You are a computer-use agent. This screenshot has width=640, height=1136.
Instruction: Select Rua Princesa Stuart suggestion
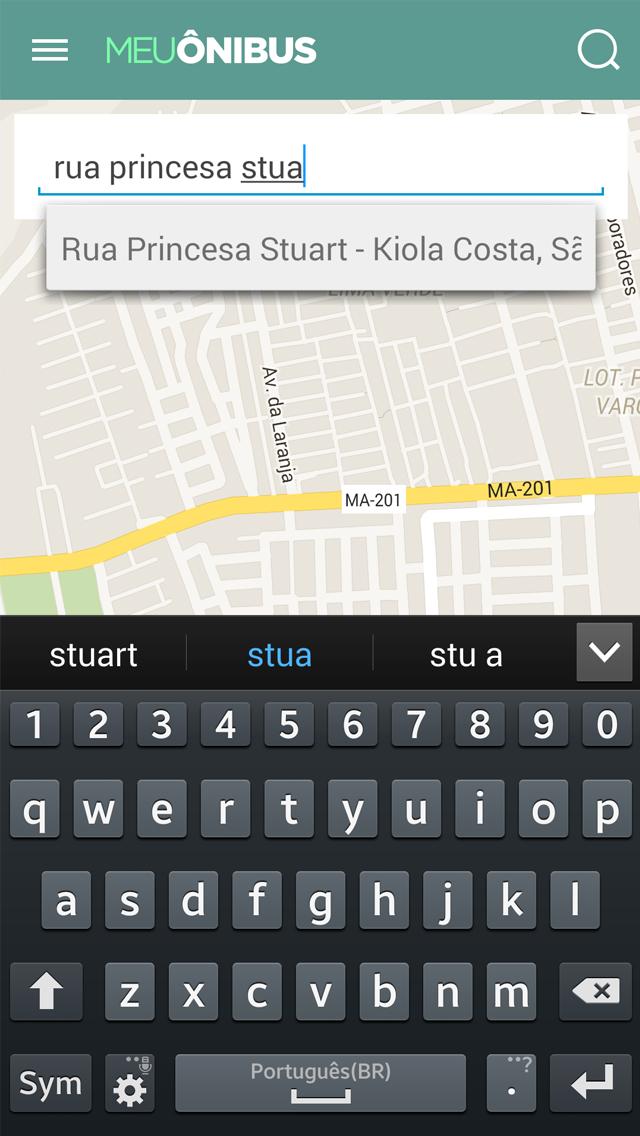click(320, 249)
